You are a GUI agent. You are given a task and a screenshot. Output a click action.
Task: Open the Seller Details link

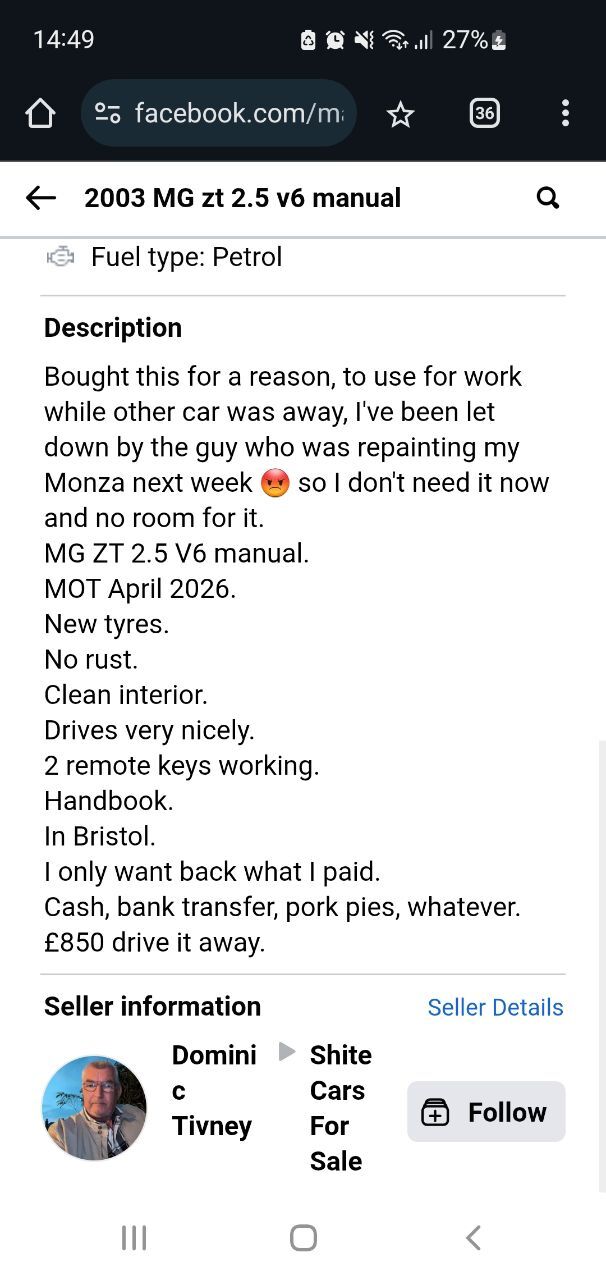[495, 1007]
